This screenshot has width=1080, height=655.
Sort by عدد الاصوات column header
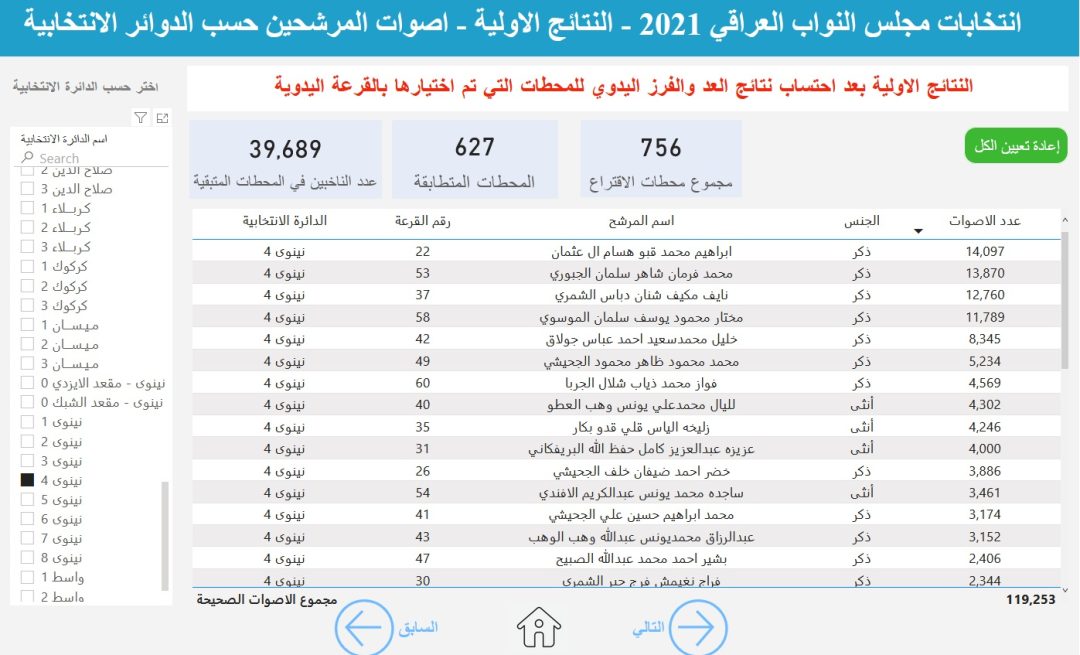point(984,221)
